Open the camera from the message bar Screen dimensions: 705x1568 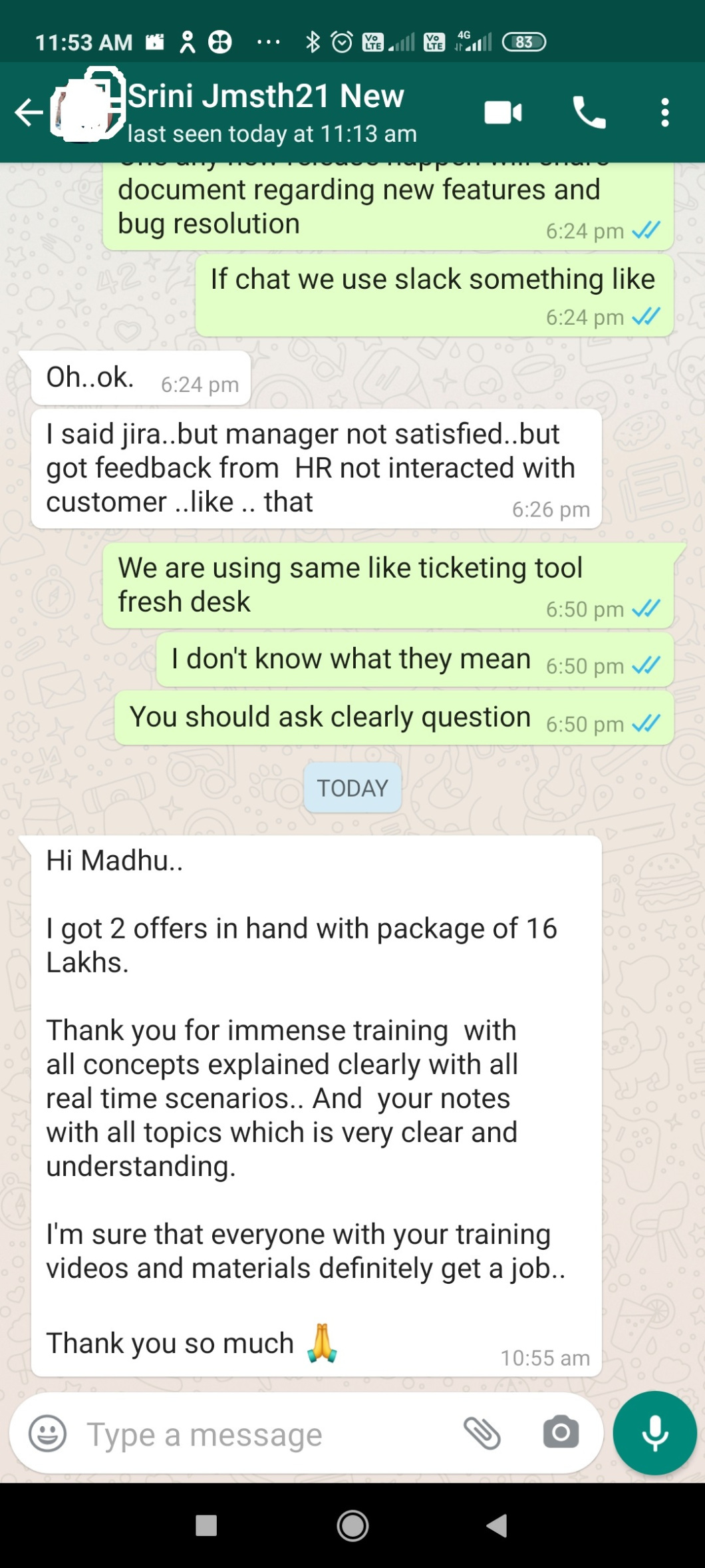click(561, 1433)
